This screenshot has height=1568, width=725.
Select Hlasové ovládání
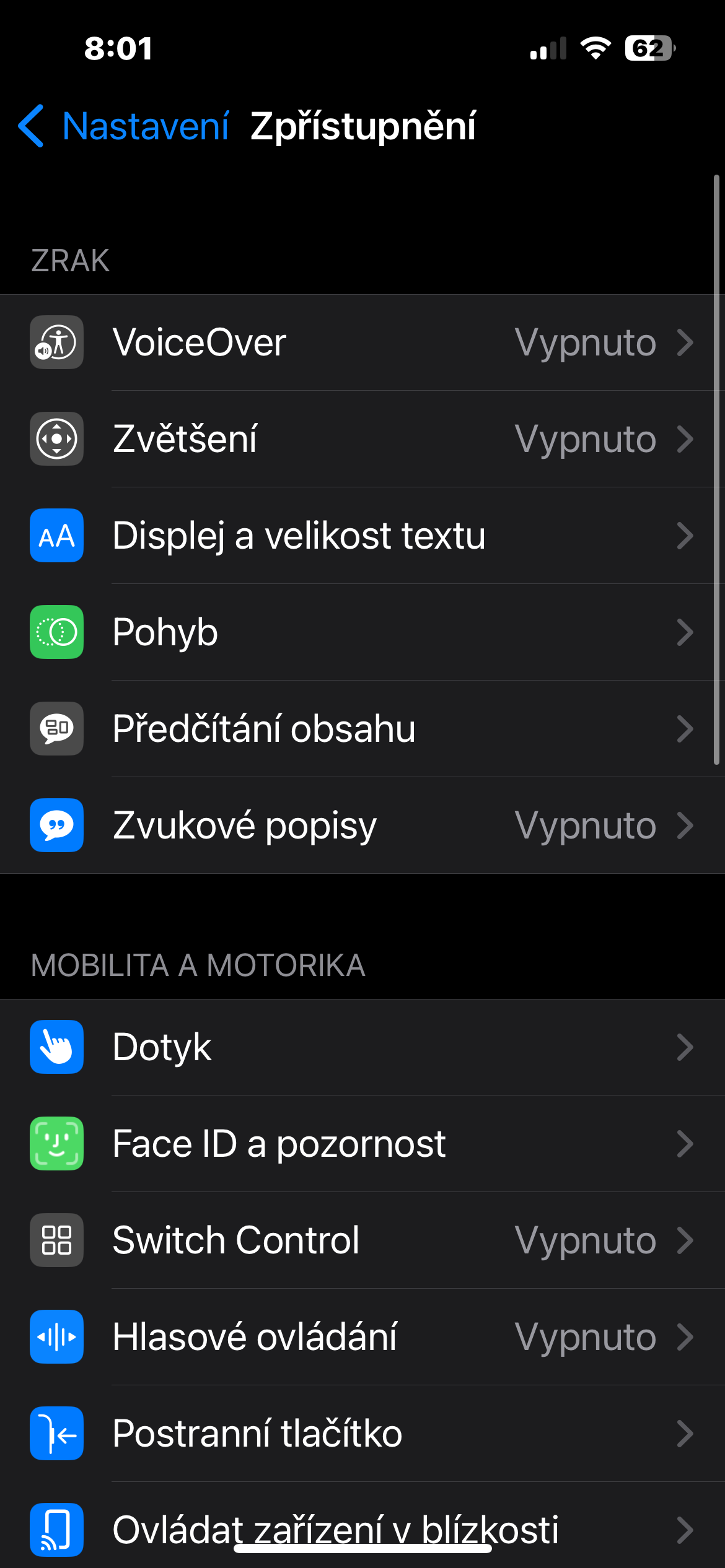[x=362, y=1337]
